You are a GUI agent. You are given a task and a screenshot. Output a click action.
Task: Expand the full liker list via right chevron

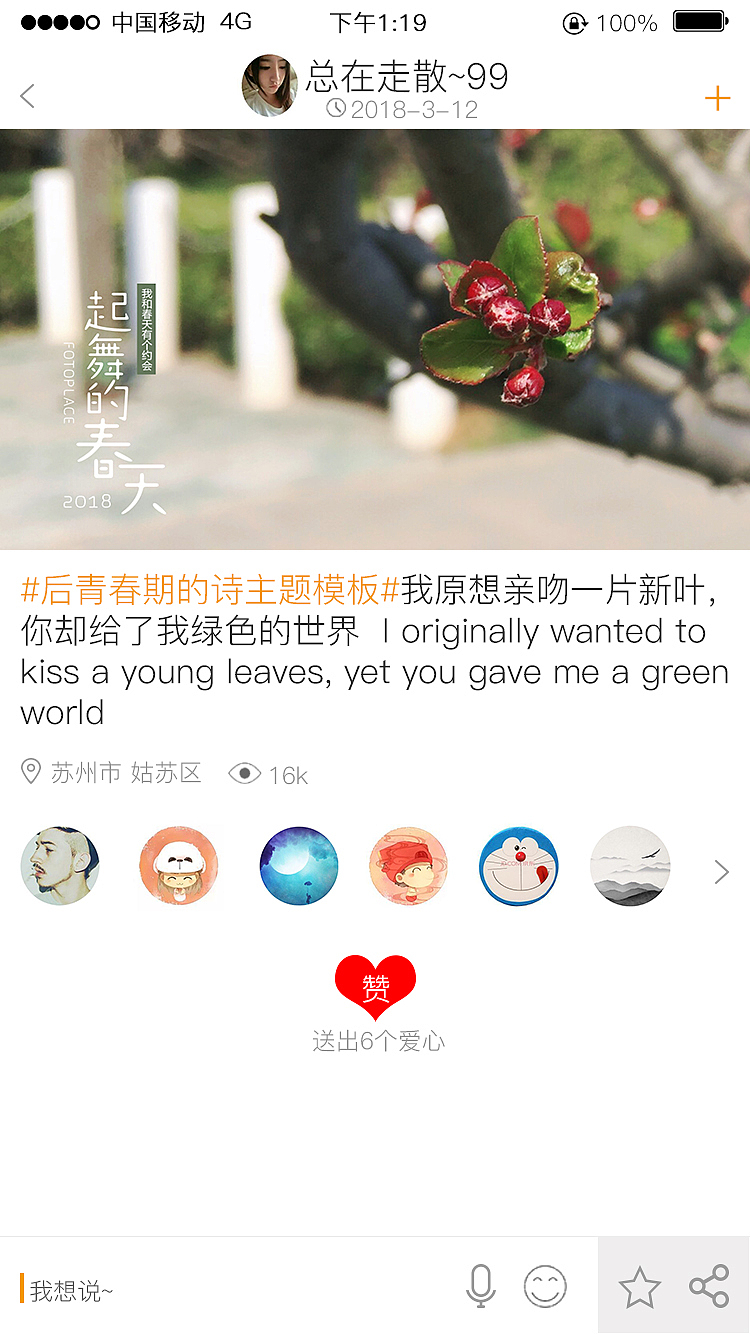tap(721, 872)
